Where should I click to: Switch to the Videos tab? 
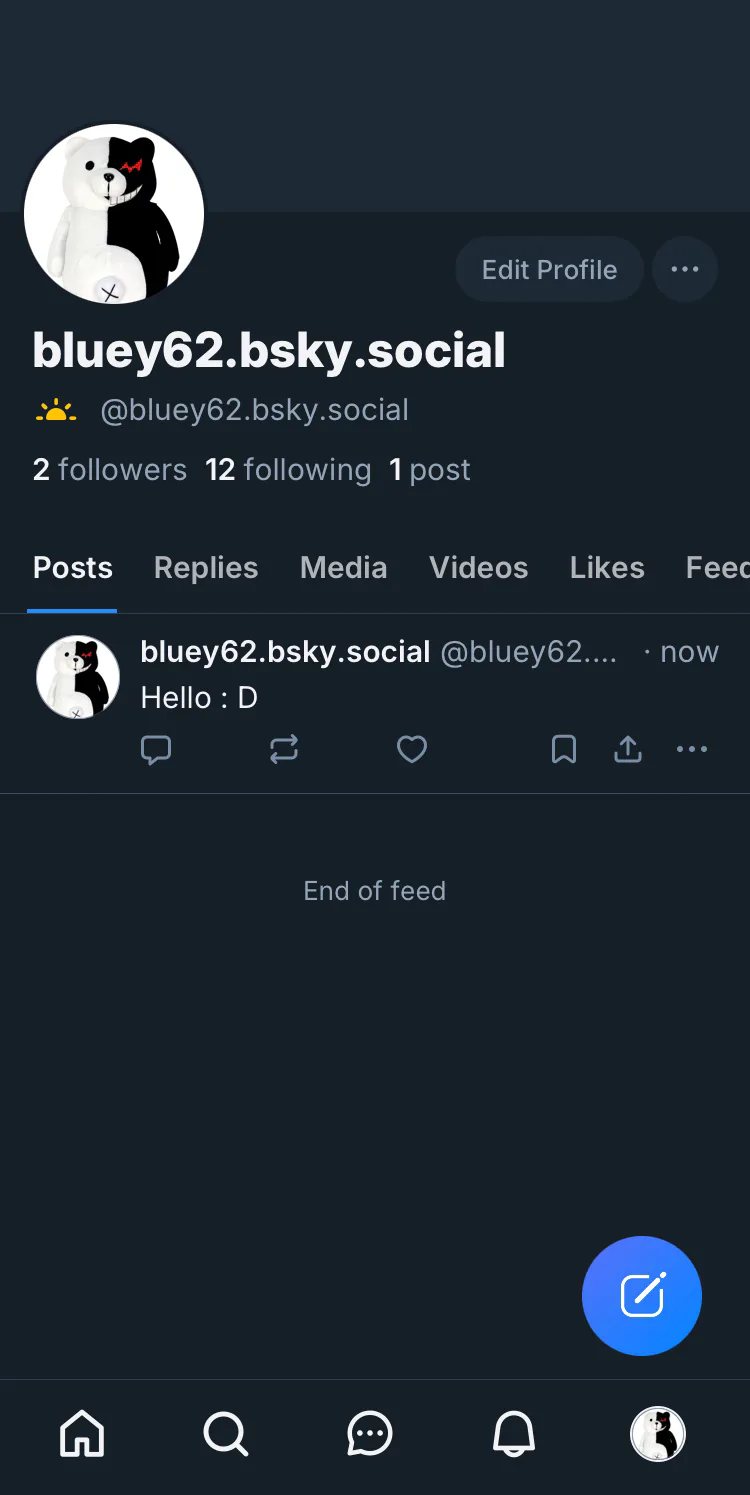tap(478, 568)
